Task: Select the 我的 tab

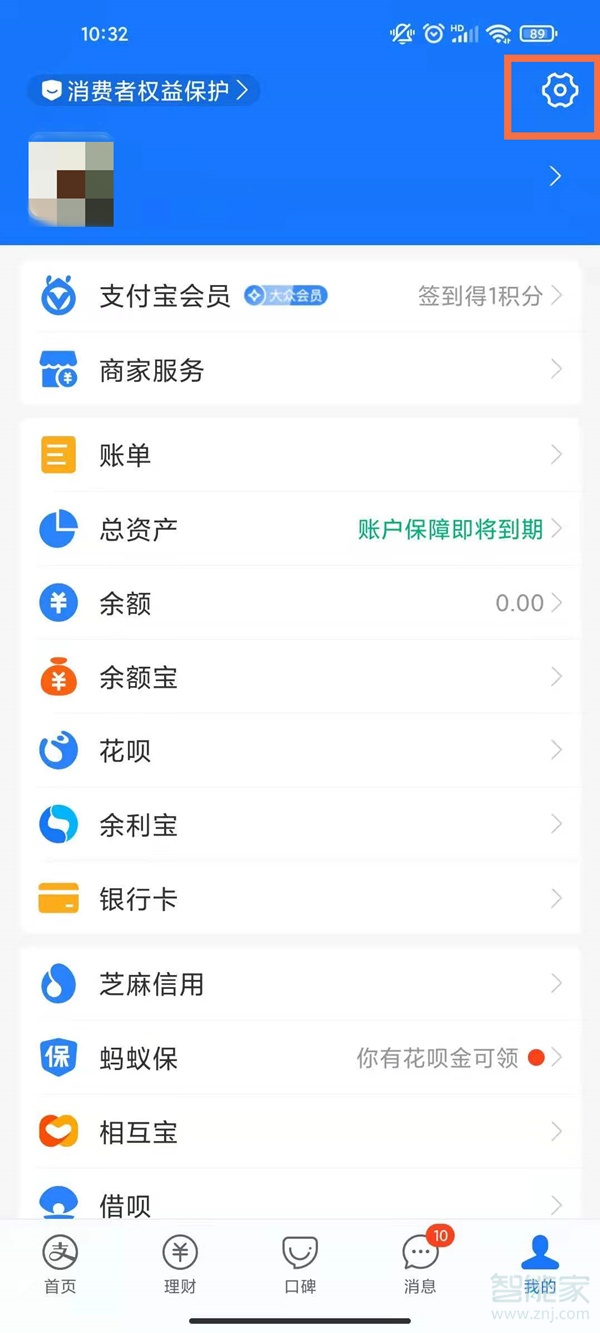Action: pos(540,1264)
